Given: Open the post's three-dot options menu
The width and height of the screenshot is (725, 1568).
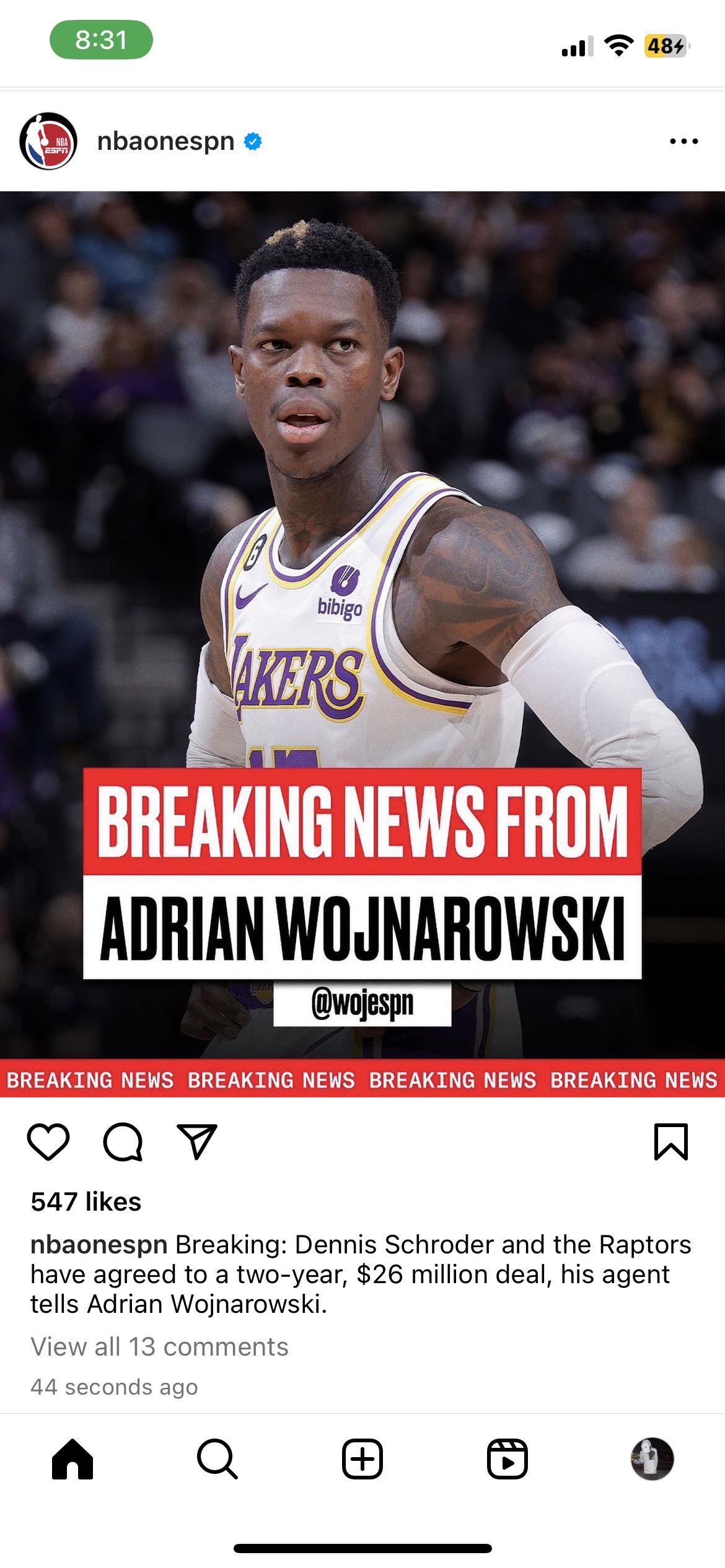Looking at the screenshot, I should point(683,141).
